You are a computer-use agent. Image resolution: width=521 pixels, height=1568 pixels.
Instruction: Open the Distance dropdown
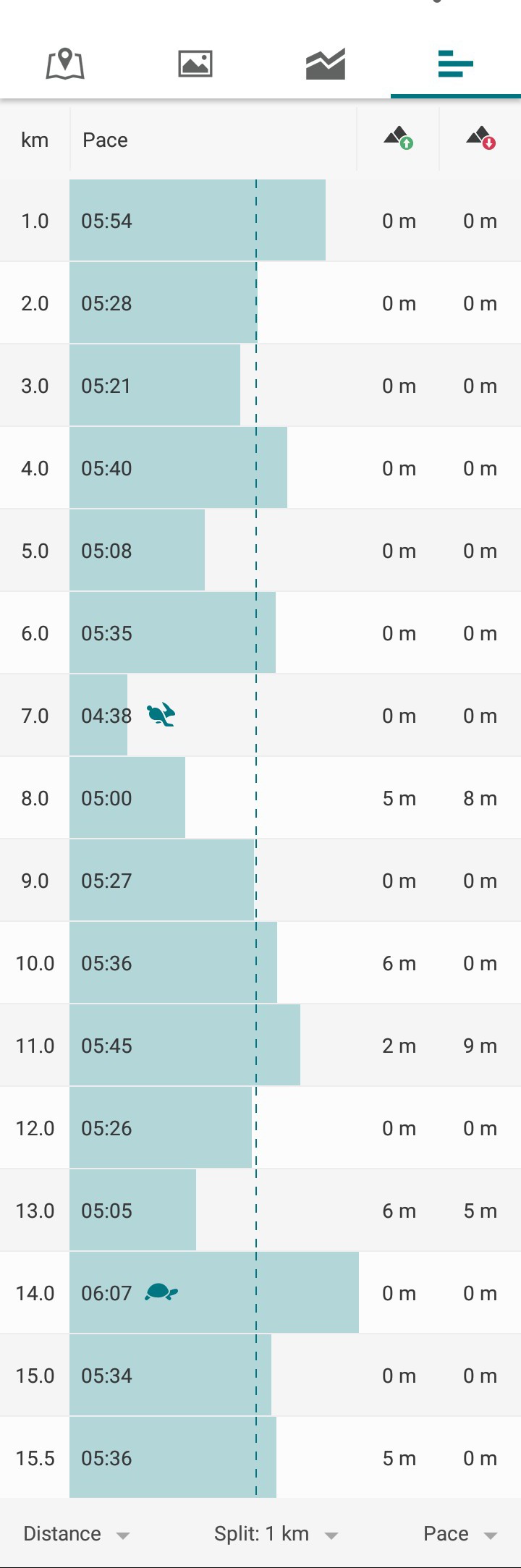click(77, 1534)
